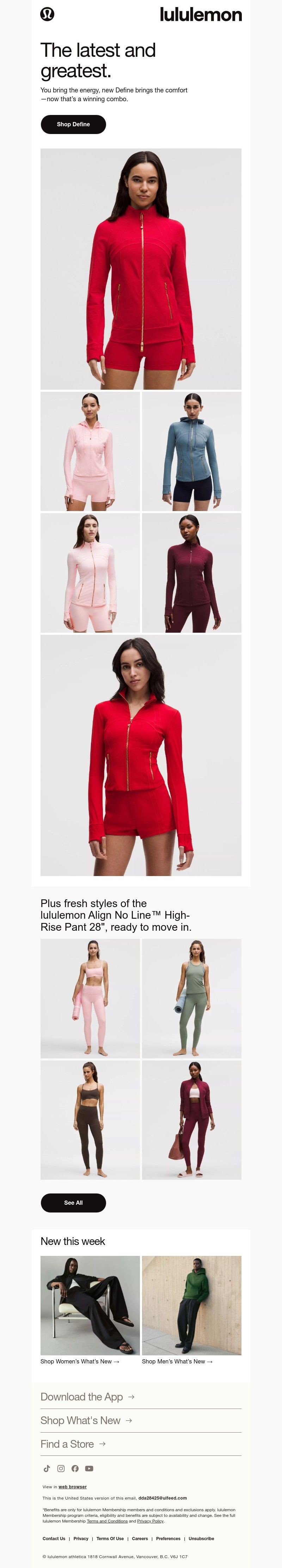Open lululemon's Facebook icon
The width and height of the screenshot is (282, 1568).
pos(75,1468)
